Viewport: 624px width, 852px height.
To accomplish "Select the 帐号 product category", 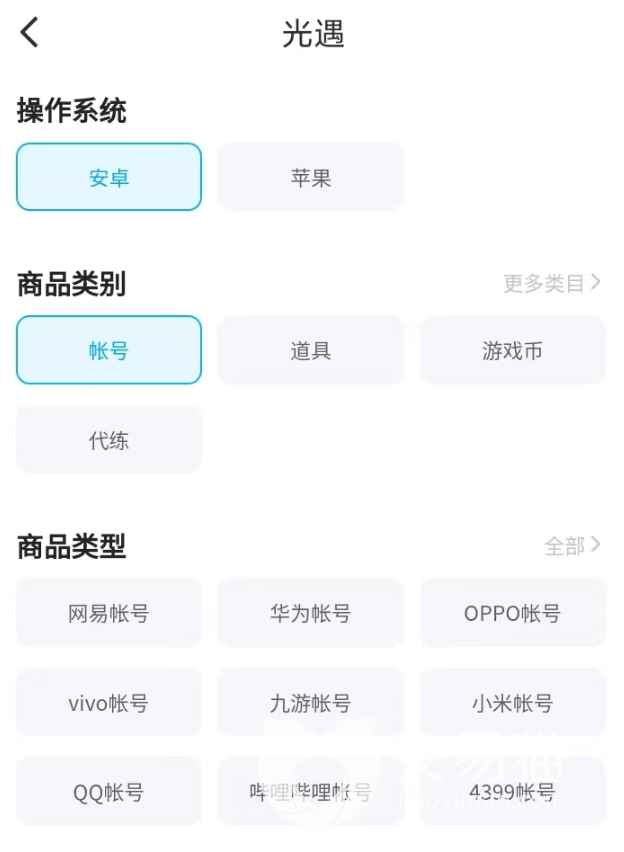I will pyautogui.click(x=109, y=350).
